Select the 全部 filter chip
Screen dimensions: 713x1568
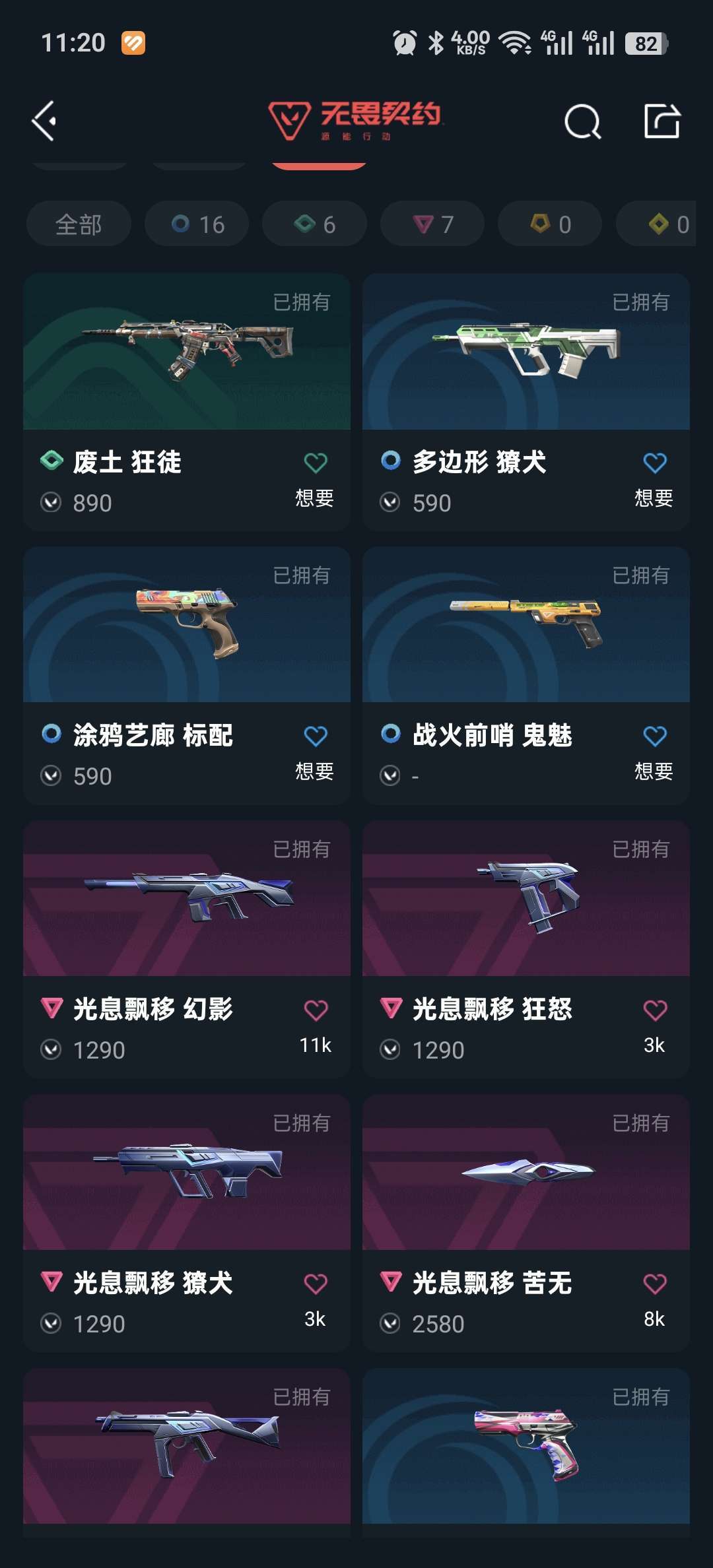click(x=79, y=224)
